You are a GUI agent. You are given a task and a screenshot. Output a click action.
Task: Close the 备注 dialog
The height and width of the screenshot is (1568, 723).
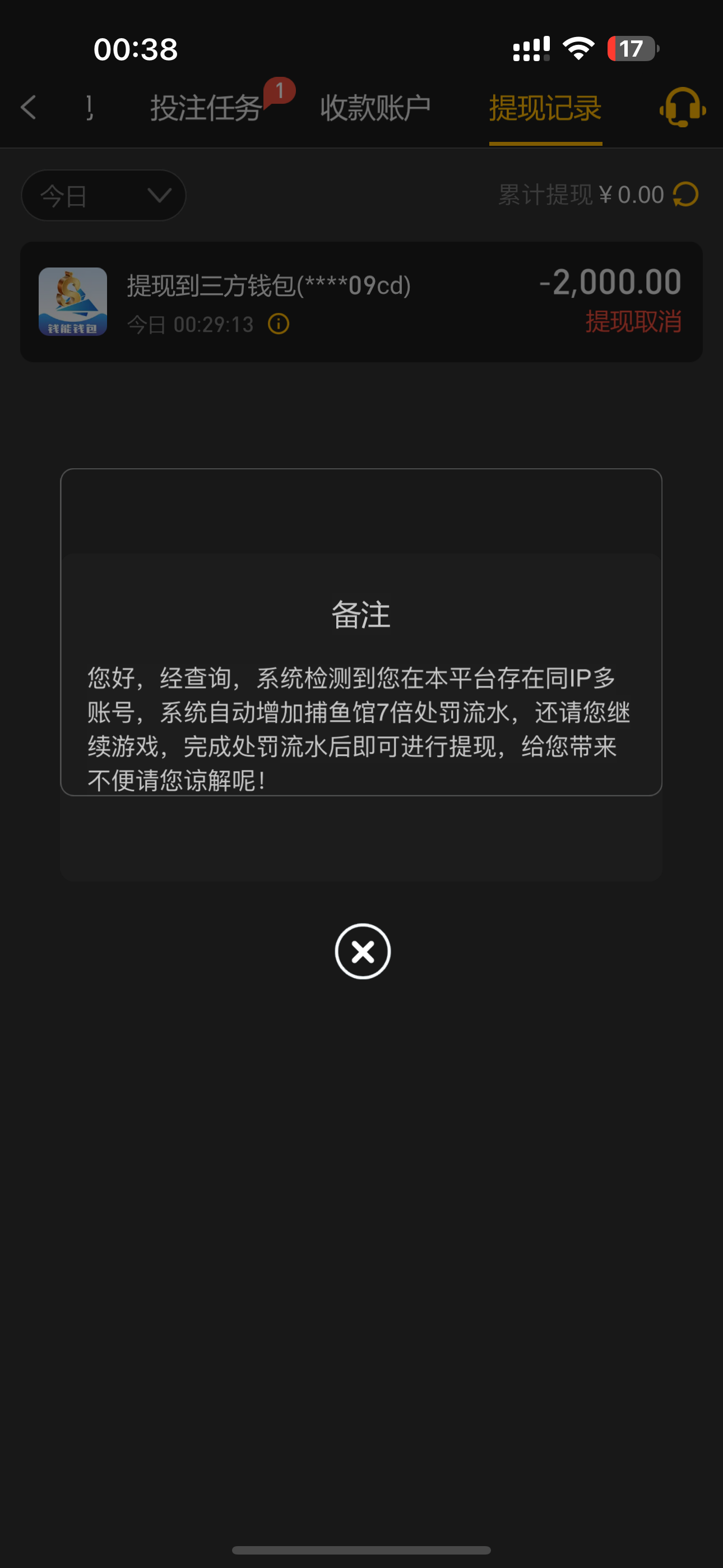coord(362,951)
